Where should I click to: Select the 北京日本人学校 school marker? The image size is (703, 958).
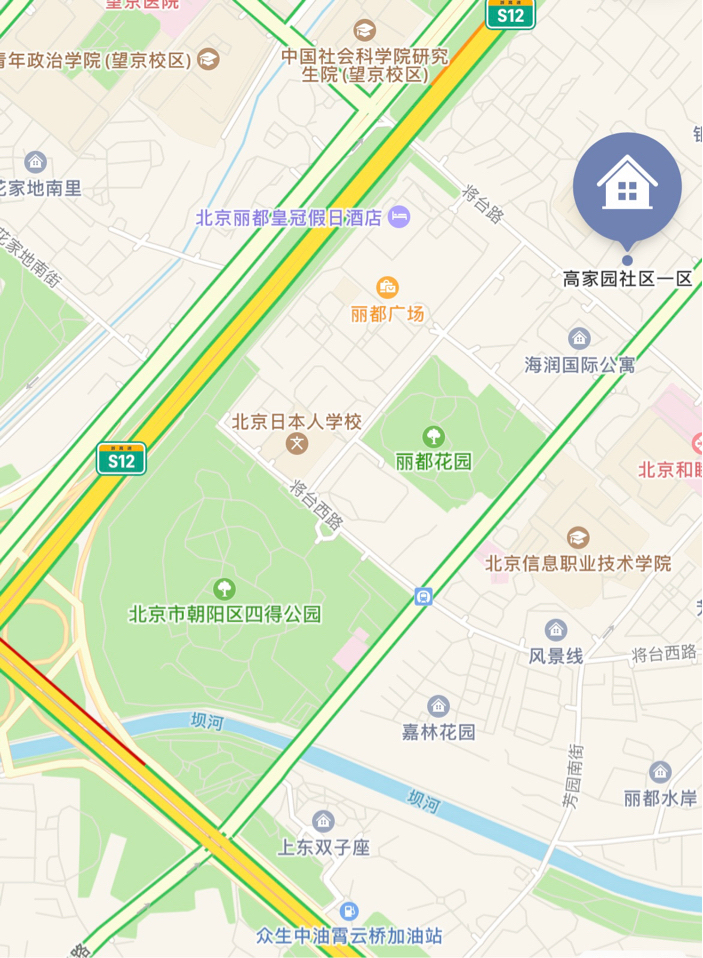pos(297,443)
